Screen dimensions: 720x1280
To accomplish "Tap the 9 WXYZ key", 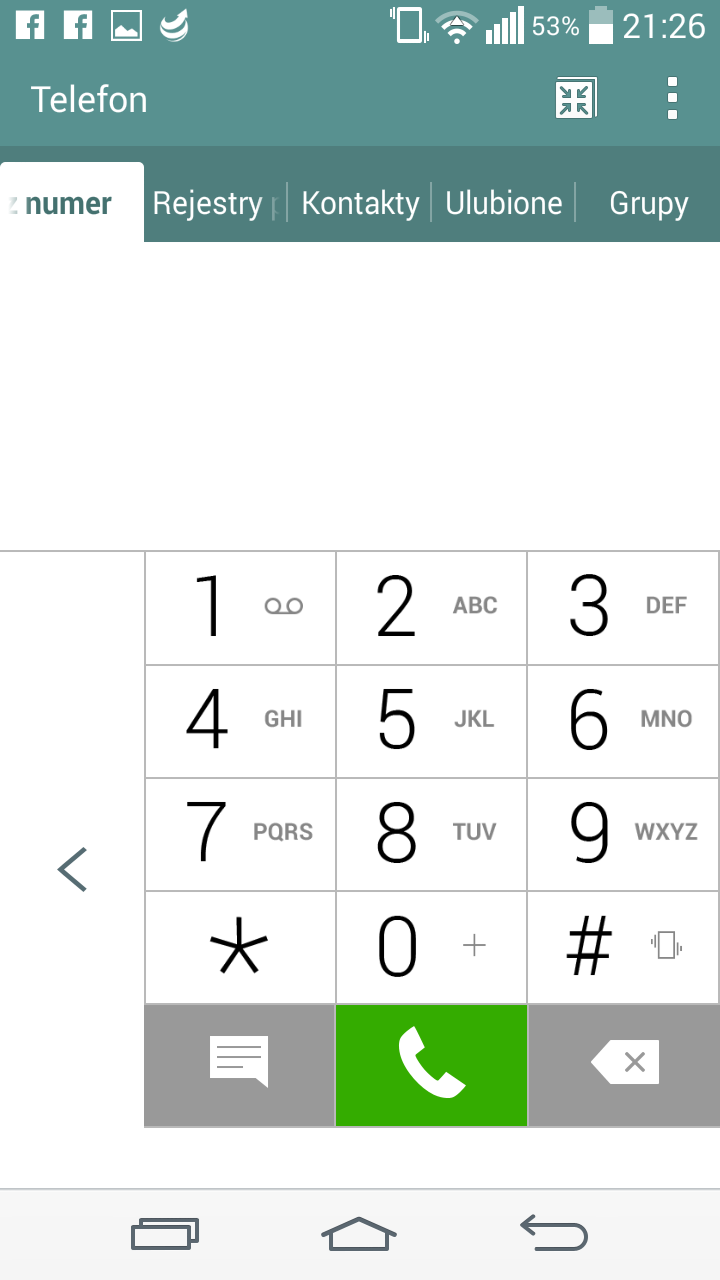I will pyautogui.click(x=623, y=833).
